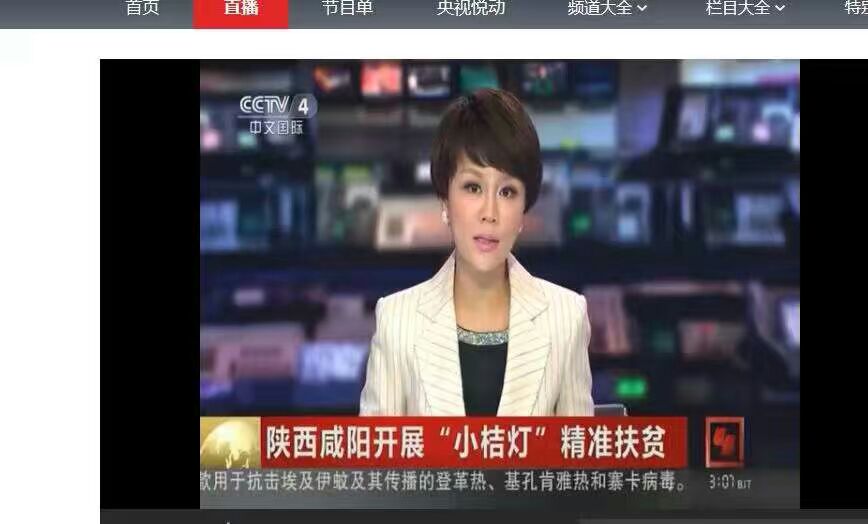
Task: Switch to the 直播 live tab
Action: click(241, 9)
